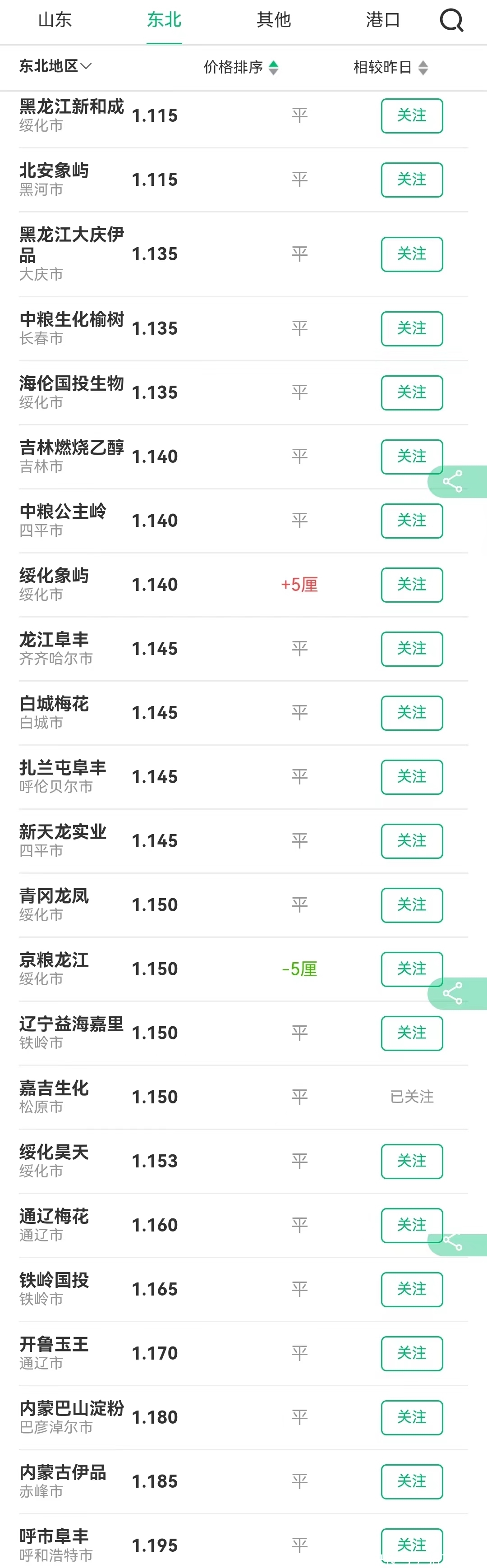Follow 黑龙江新和成 with 关注 button

(x=412, y=115)
